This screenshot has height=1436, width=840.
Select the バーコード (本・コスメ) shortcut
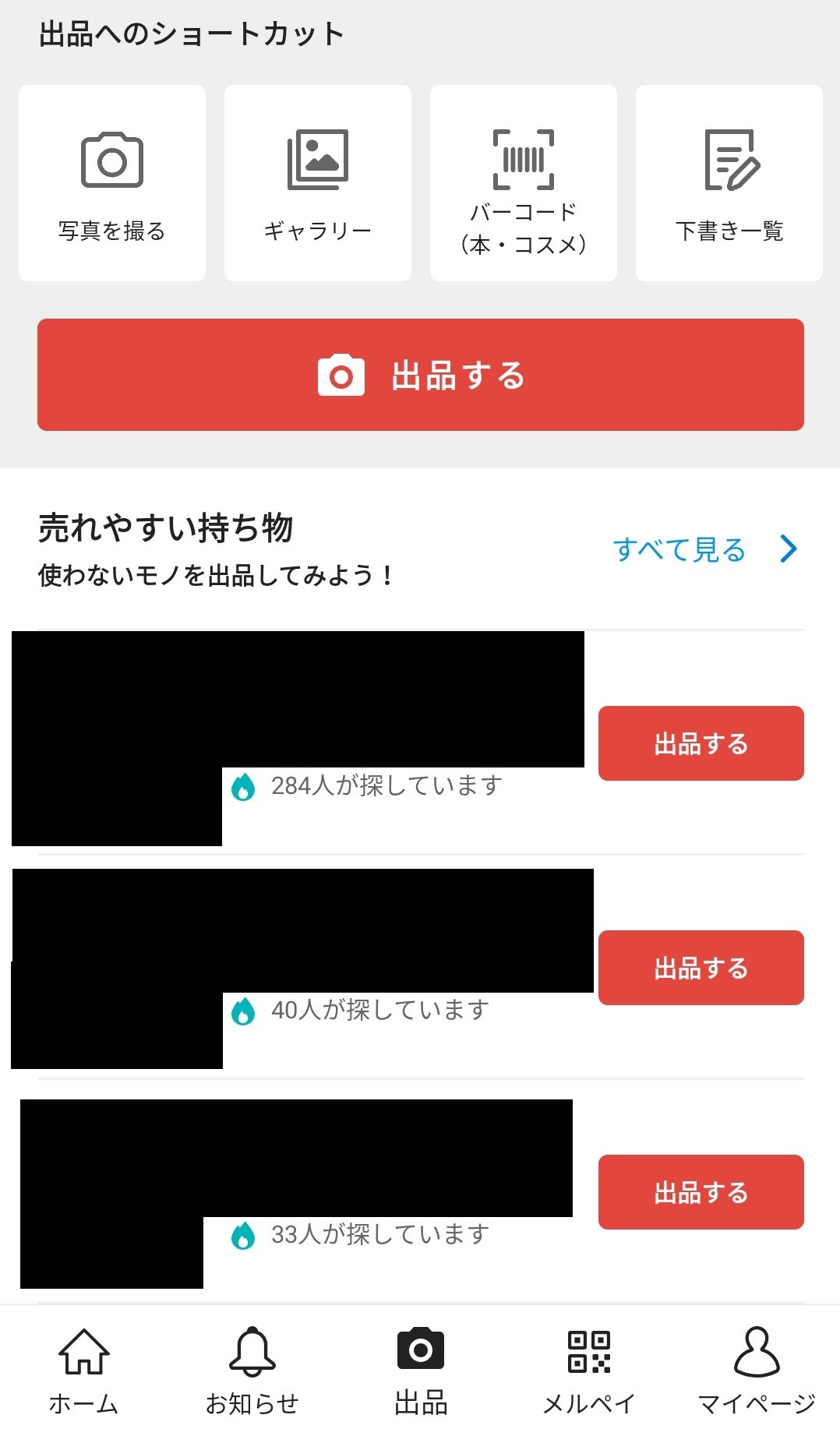point(524,183)
